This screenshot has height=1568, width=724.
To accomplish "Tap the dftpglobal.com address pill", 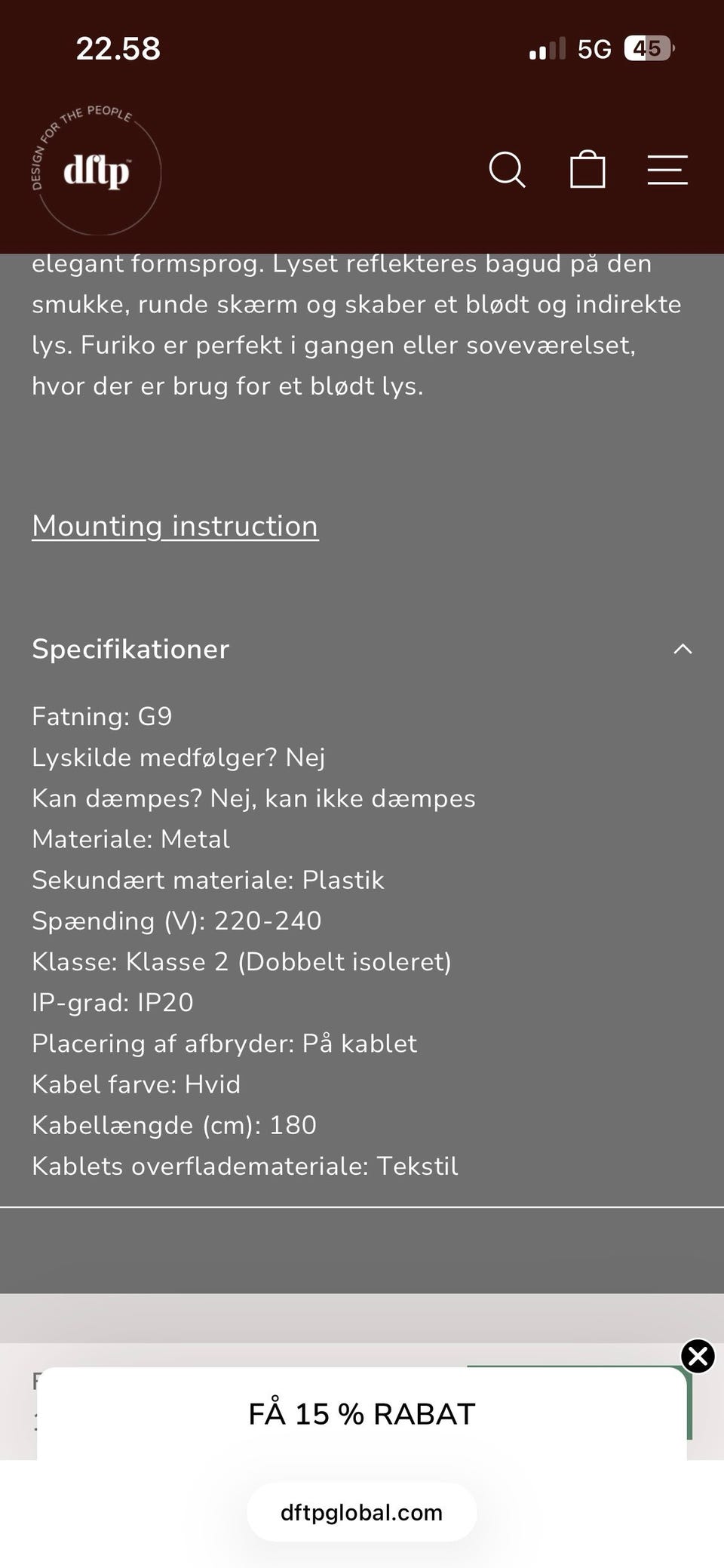I will coord(362,1512).
